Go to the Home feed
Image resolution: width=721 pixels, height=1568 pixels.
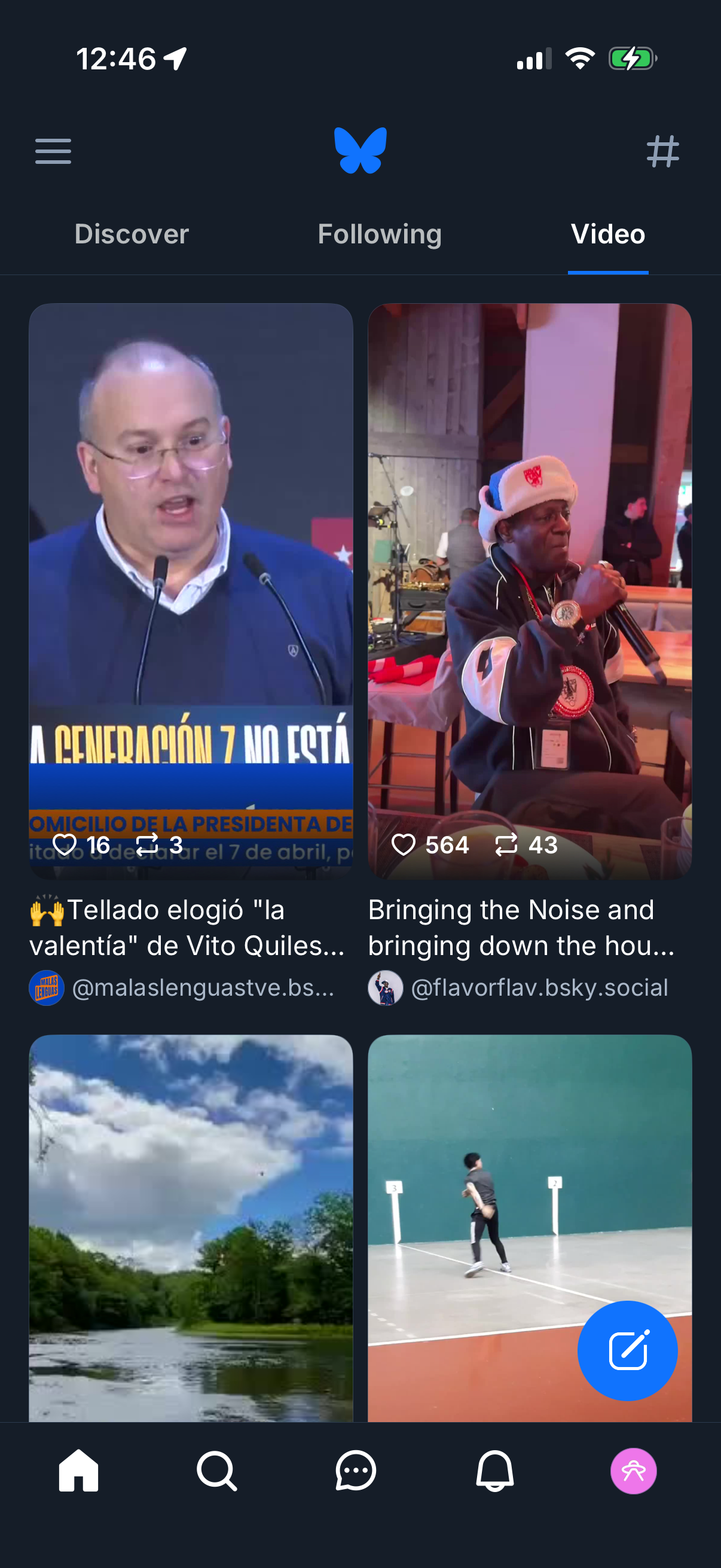[x=78, y=1471]
